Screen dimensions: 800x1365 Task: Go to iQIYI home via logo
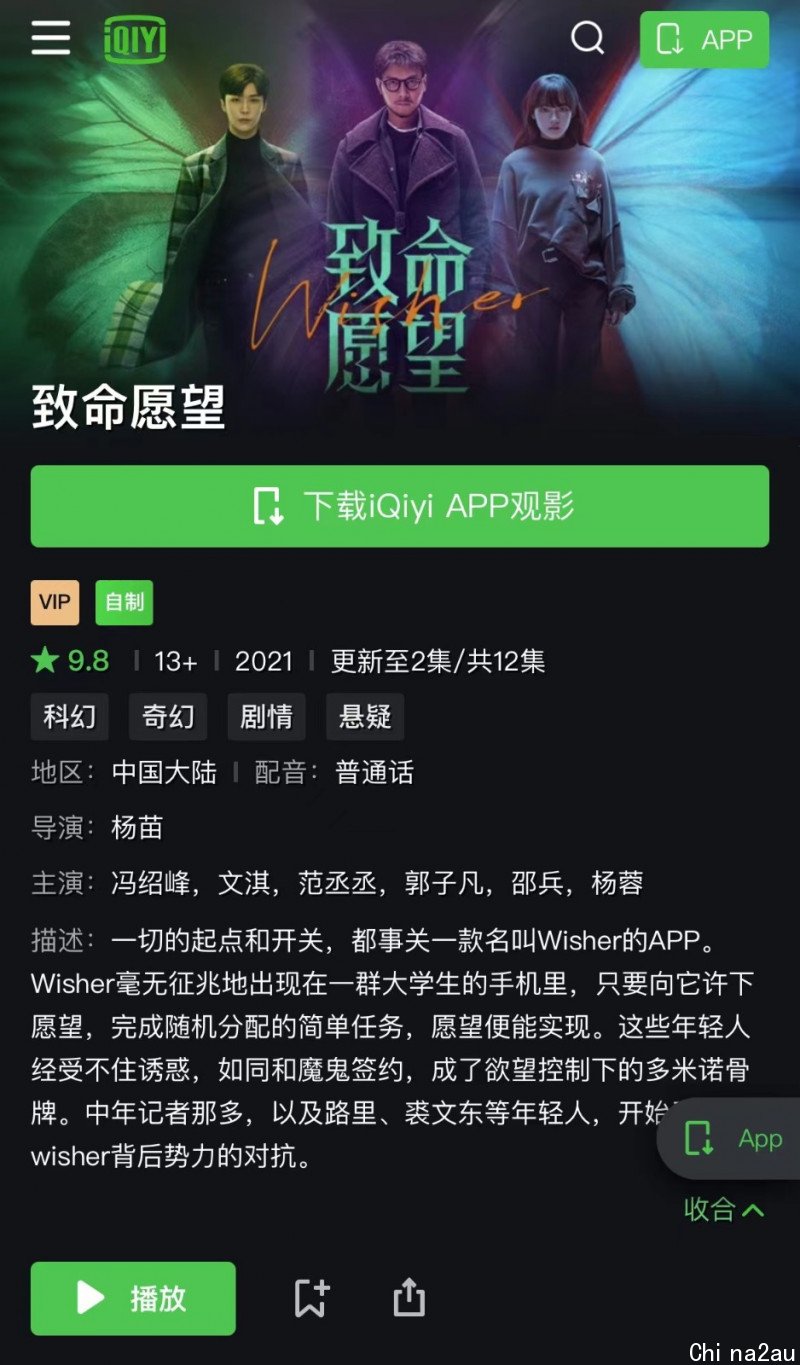coord(135,40)
